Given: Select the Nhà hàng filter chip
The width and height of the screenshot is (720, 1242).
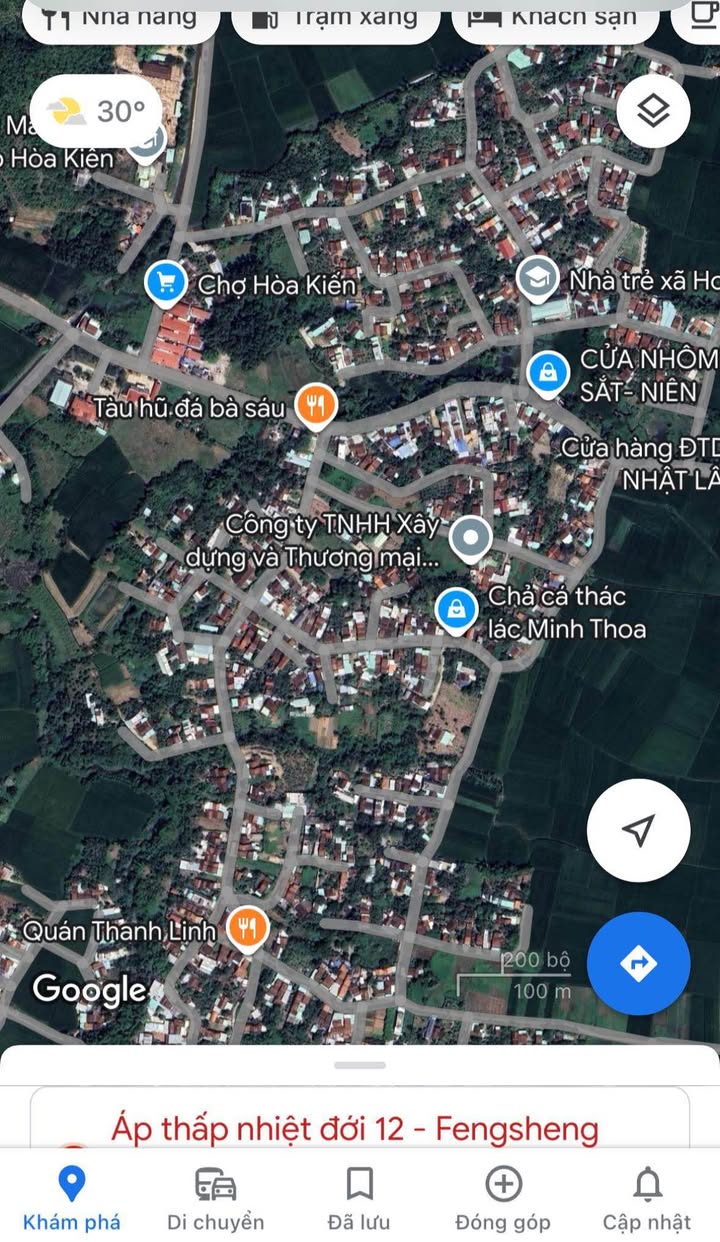Looking at the screenshot, I should [122, 20].
